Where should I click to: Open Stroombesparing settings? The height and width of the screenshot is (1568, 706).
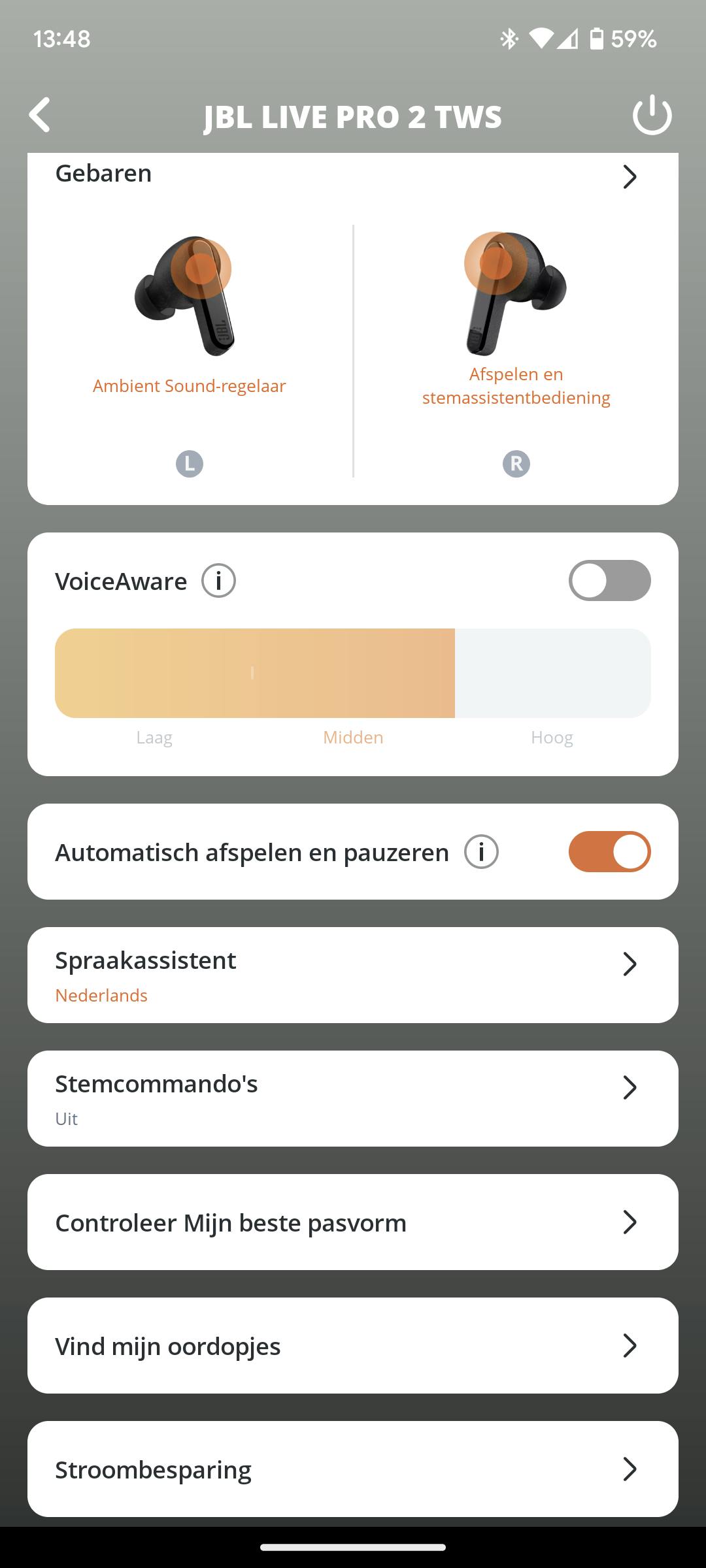[353, 1469]
